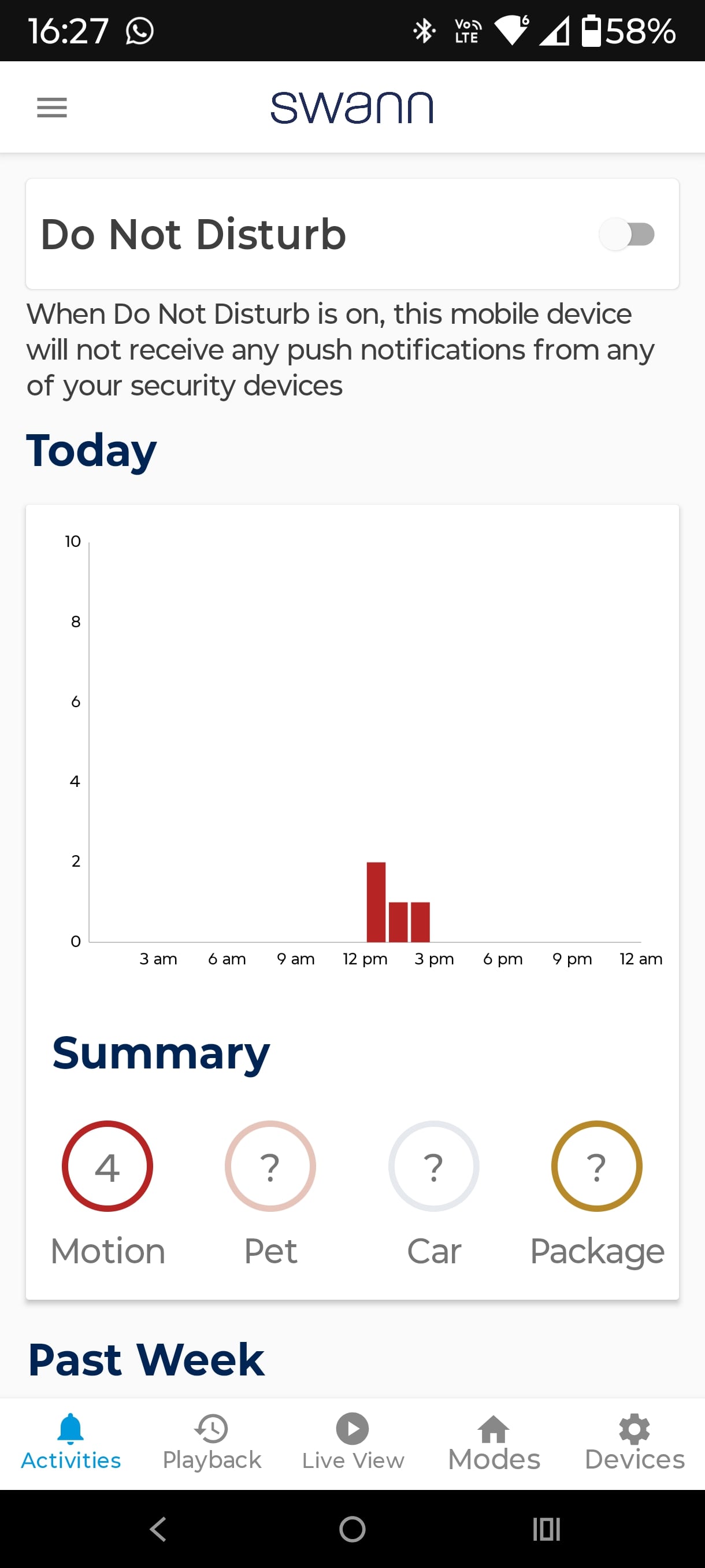705x1568 pixels.
Task: Go back with the system back button
Action: 158,1529
